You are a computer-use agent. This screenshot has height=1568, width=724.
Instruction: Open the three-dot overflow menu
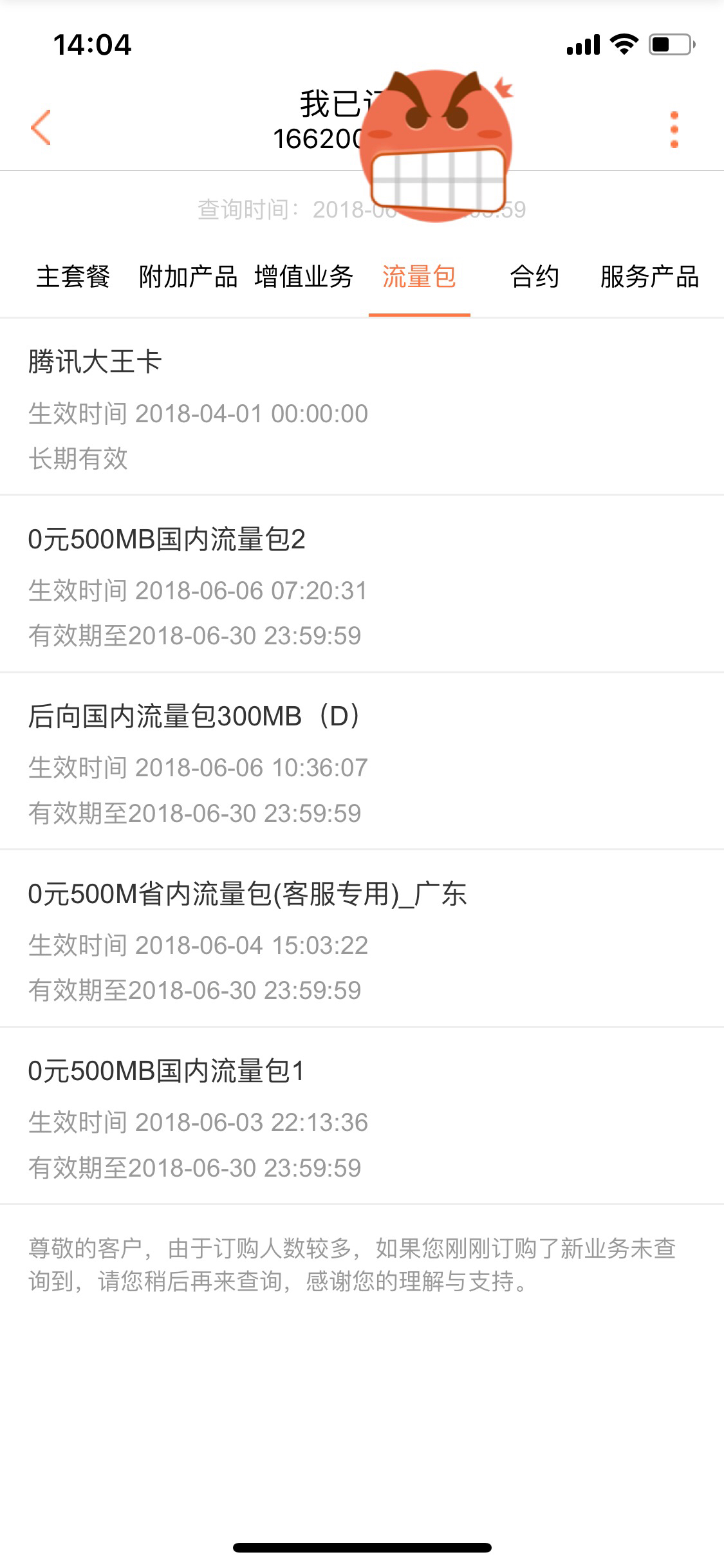pyautogui.click(x=674, y=129)
